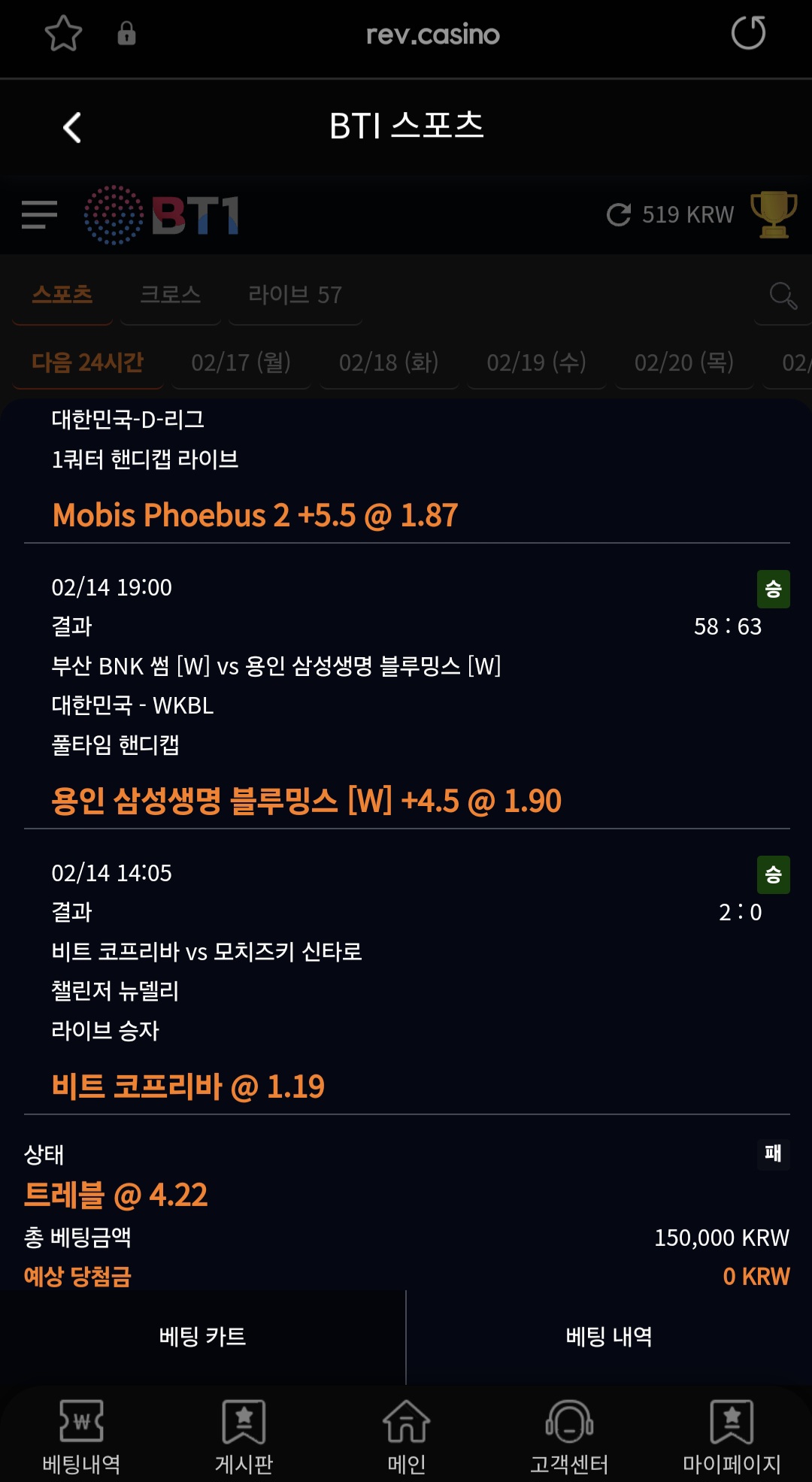The width and height of the screenshot is (812, 1482).
Task: Select the 02/20 (목) date tab
Action: click(x=683, y=363)
